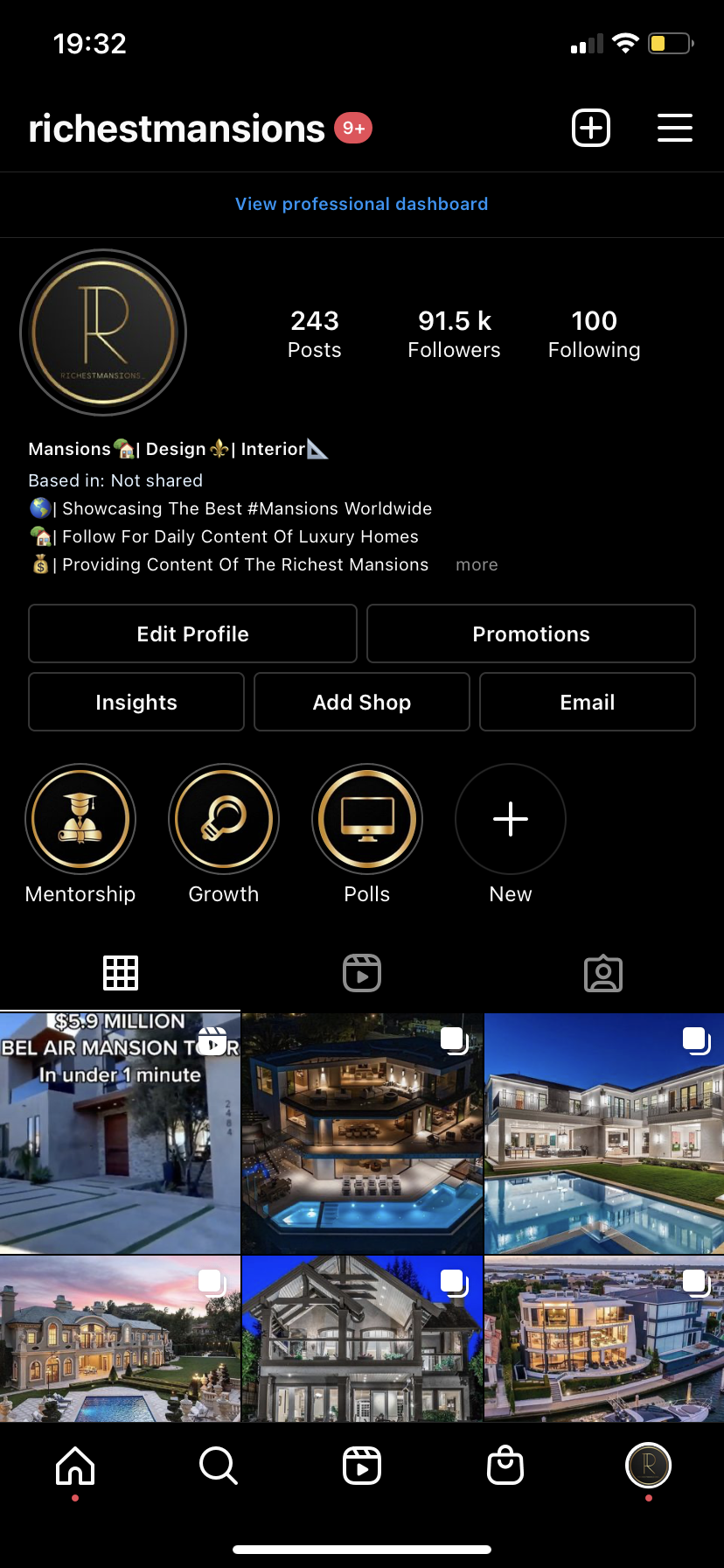Screen dimensions: 724x1568
Task: Add a New highlight
Action: pyautogui.click(x=511, y=820)
